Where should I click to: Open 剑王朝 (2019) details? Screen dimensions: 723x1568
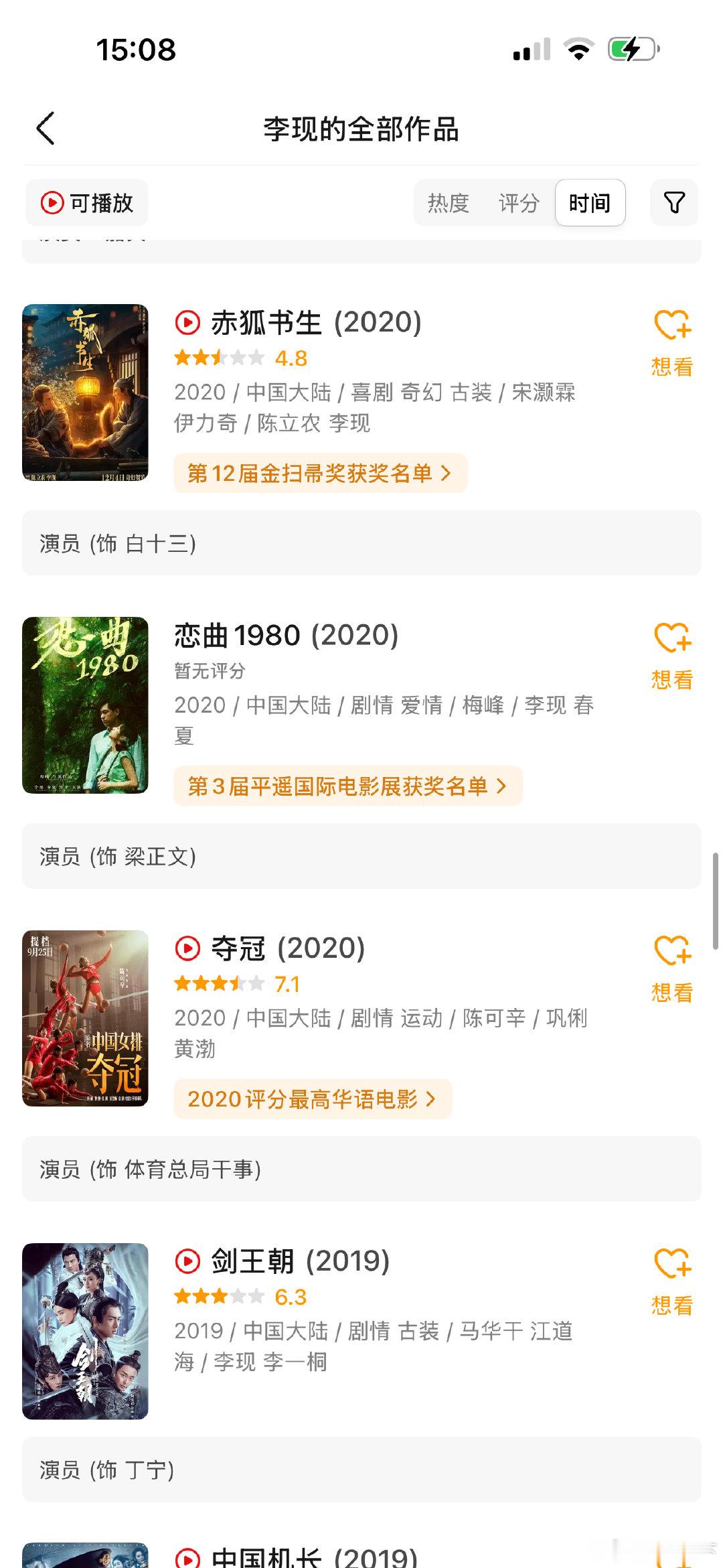click(x=300, y=1262)
